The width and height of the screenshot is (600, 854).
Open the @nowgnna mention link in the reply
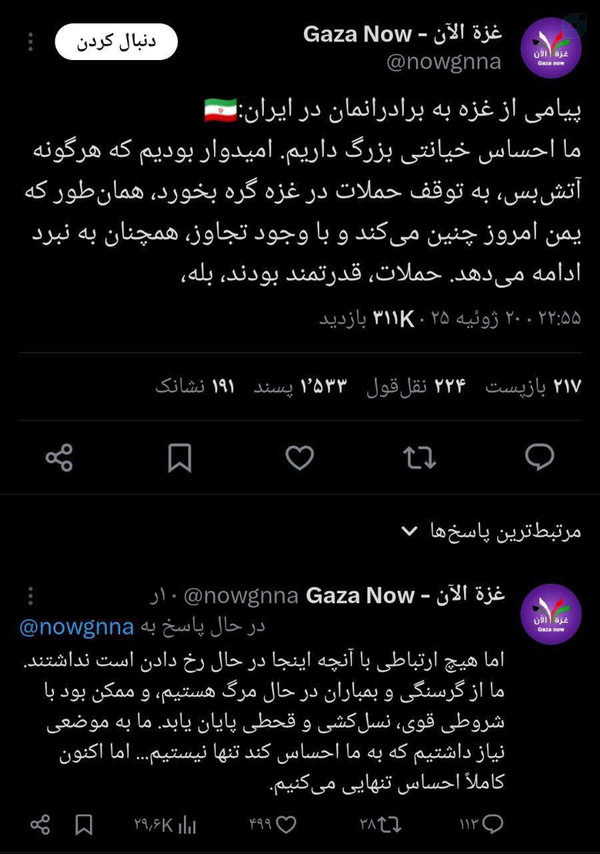(x=76, y=627)
